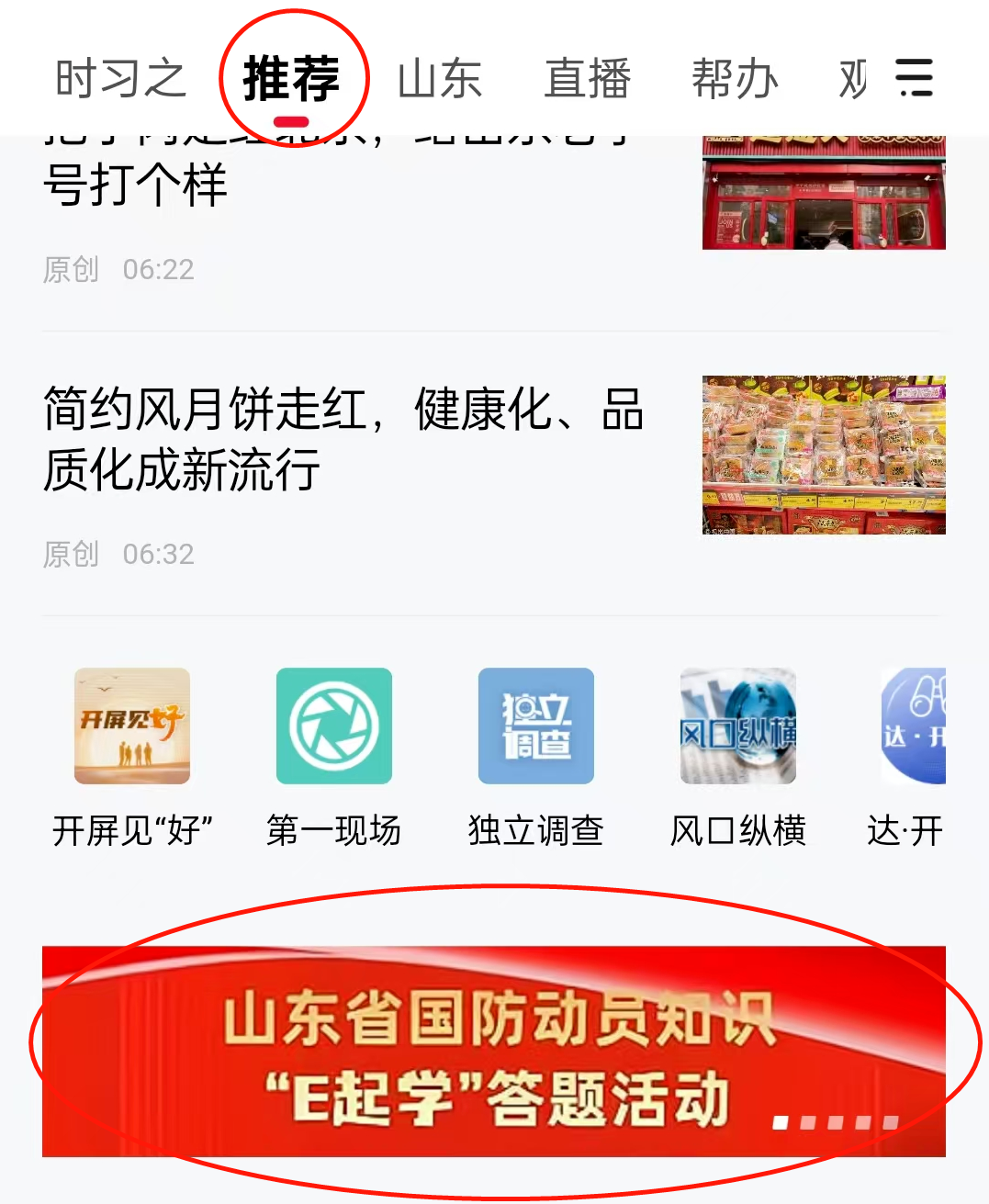The image size is (989, 1204).
Task: Select the 推荐 tab
Action: tap(291, 79)
